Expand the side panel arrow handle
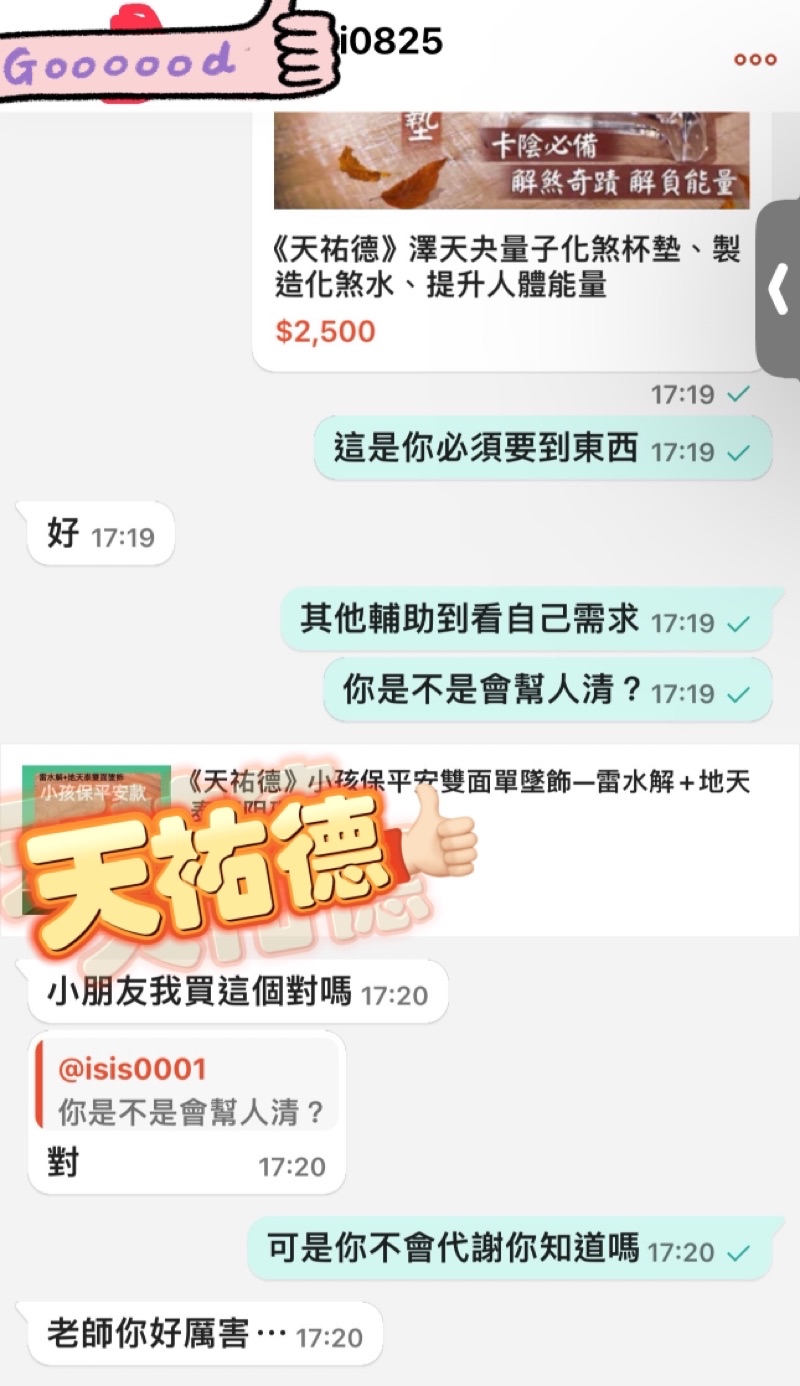Image resolution: width=800 pixels, height=1386 pixels. click(x=779, y=290)
